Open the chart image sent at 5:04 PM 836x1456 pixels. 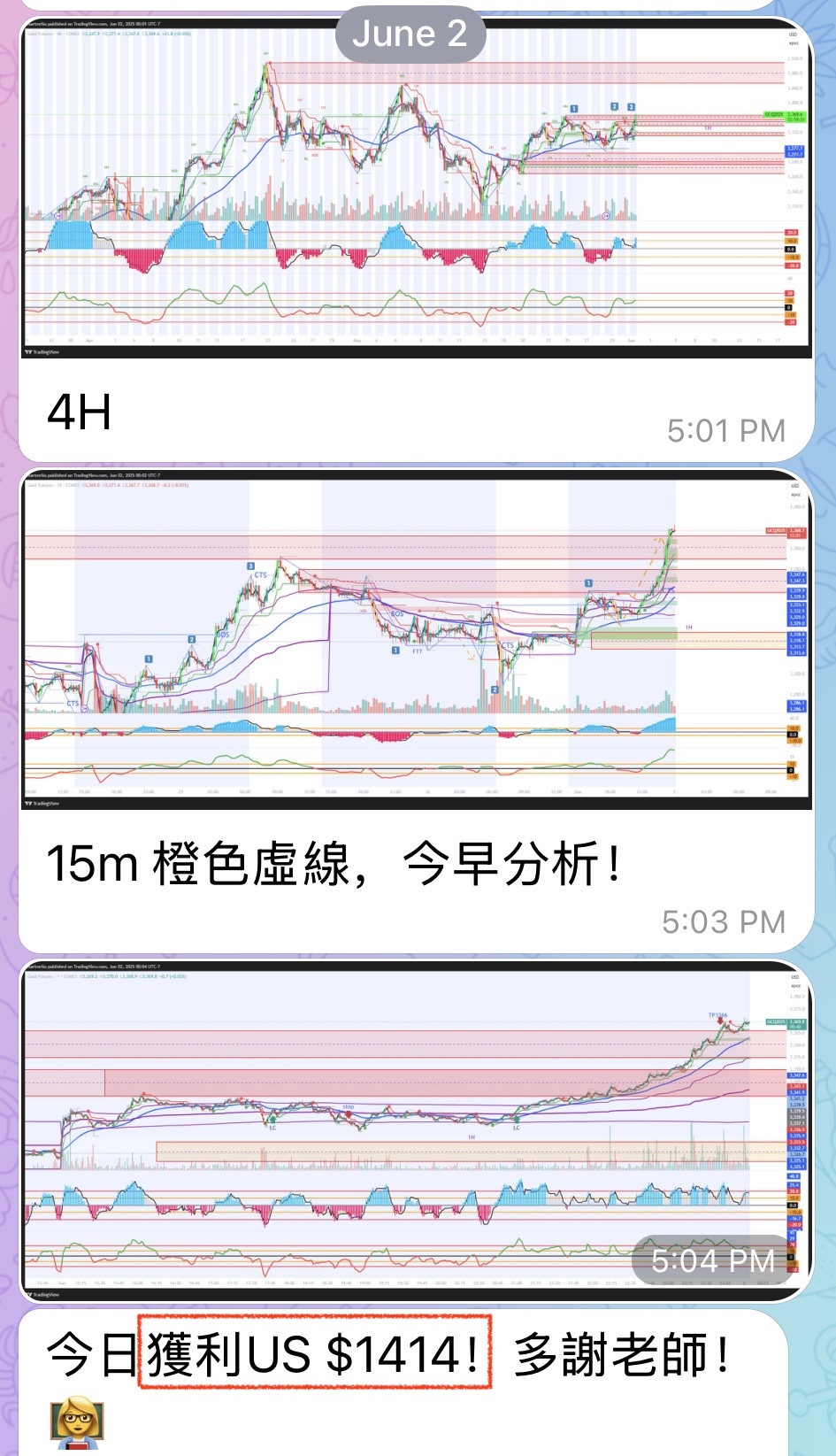(x=416, y=1130)
